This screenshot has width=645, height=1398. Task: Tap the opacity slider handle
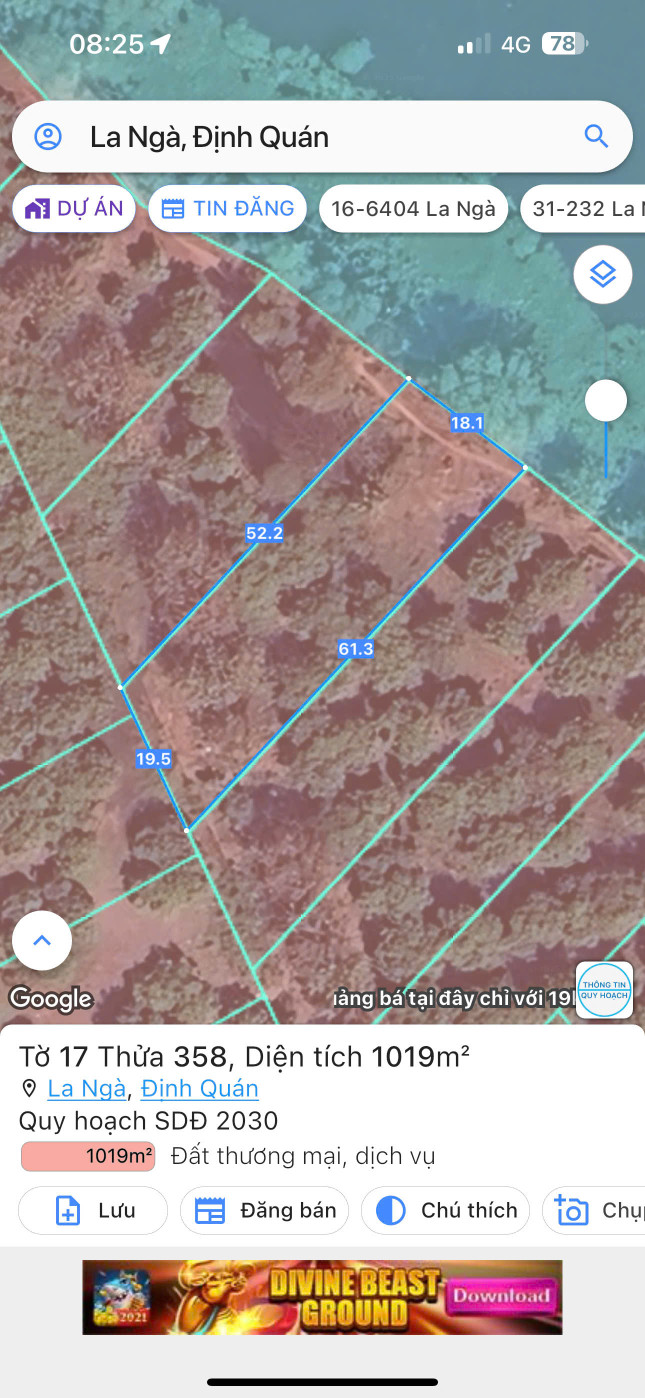point(605,401)
